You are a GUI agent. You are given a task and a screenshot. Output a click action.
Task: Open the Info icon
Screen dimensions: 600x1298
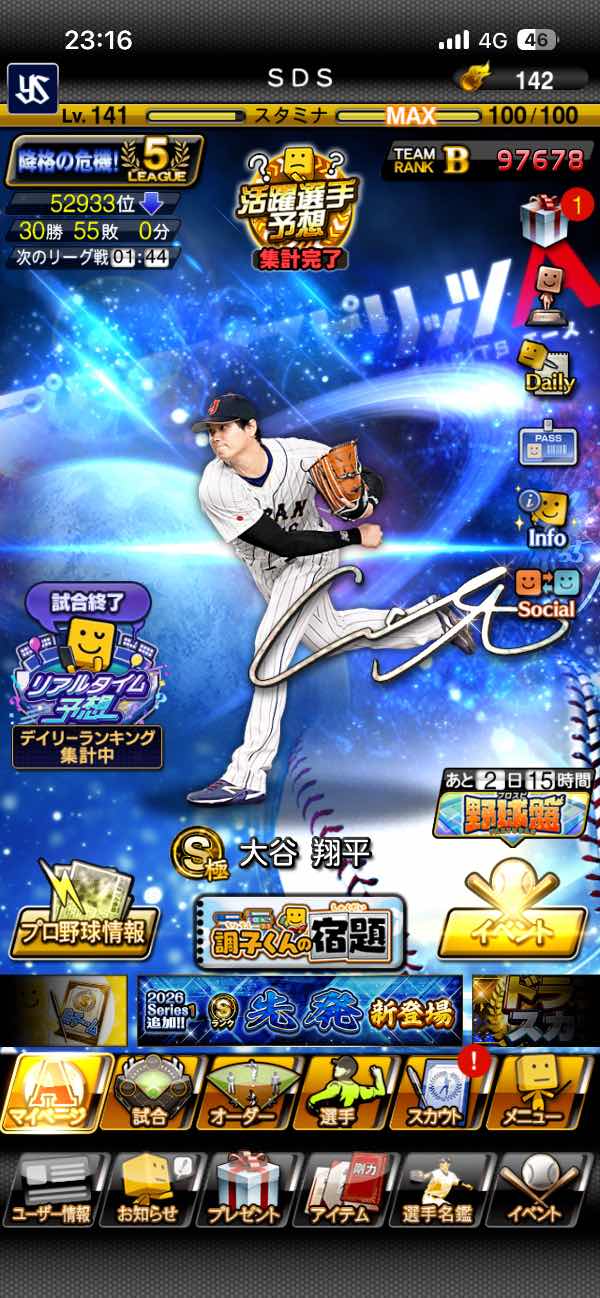pyautogui.click(x=546, y=517)
